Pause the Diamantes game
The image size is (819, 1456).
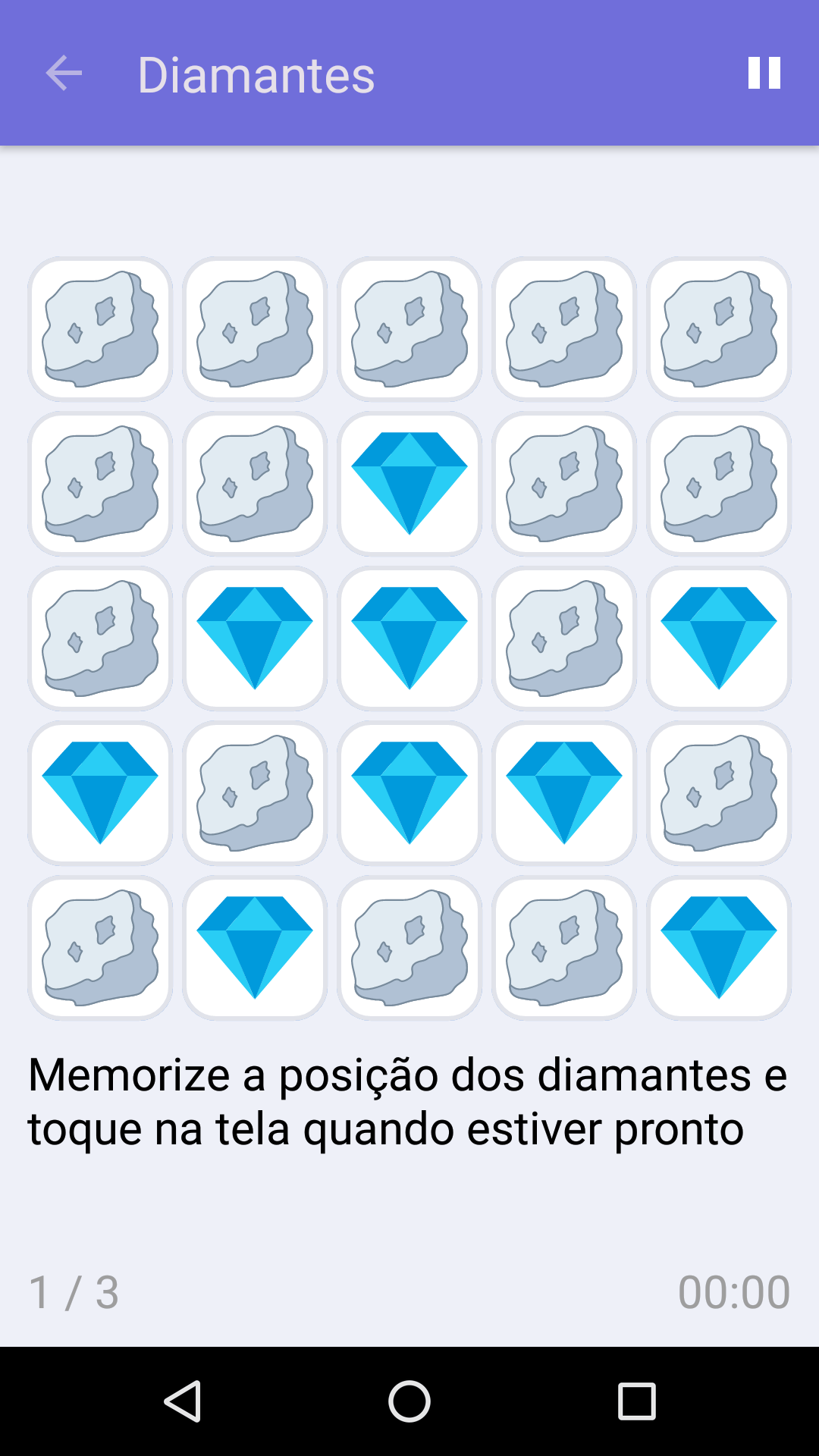click(x=762, y=73)
